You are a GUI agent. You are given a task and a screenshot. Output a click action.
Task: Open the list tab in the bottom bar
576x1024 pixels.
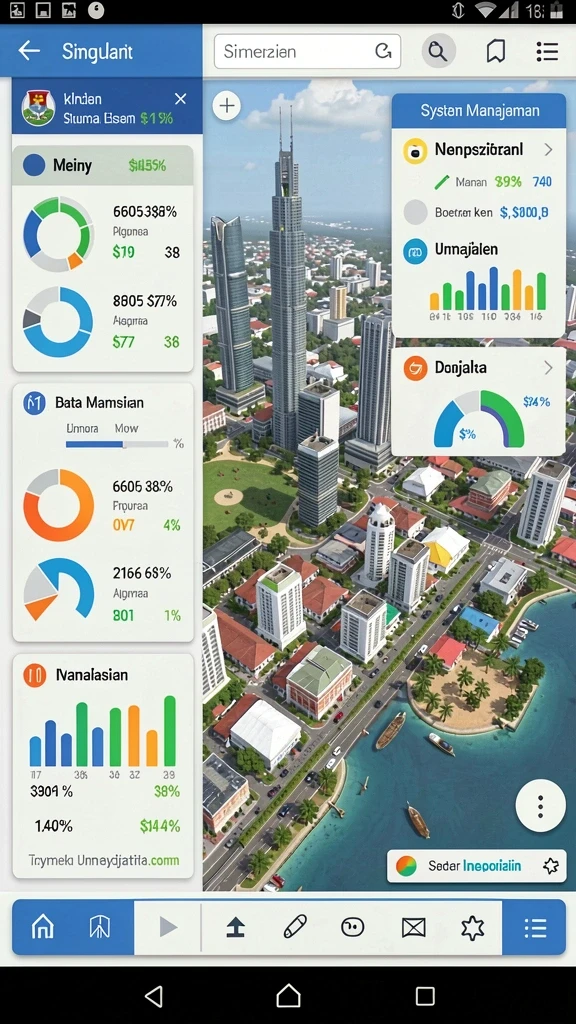[535, 927]
